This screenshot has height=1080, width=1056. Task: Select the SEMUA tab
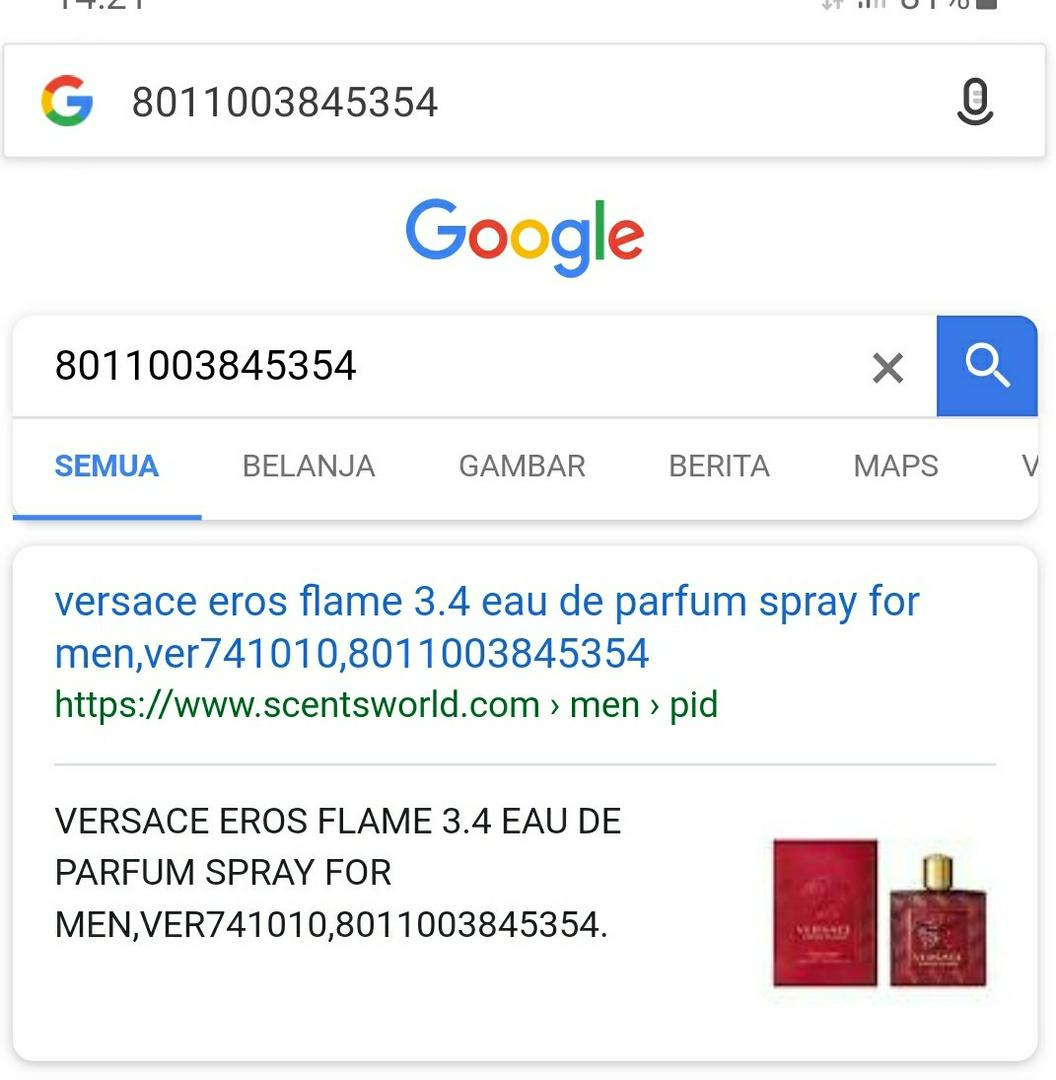[x=106, y=466]
